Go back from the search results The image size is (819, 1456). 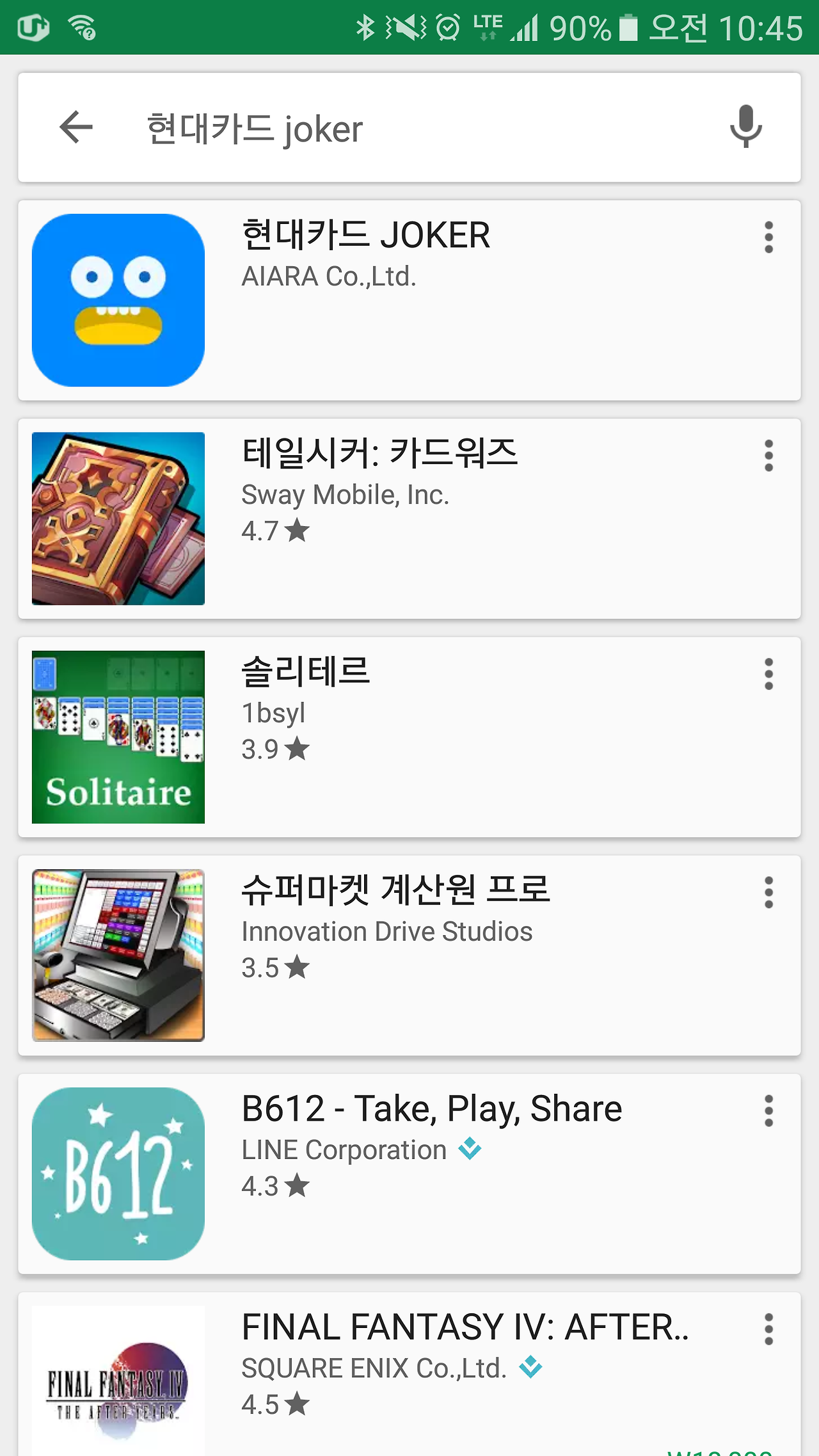pos(76,127)
